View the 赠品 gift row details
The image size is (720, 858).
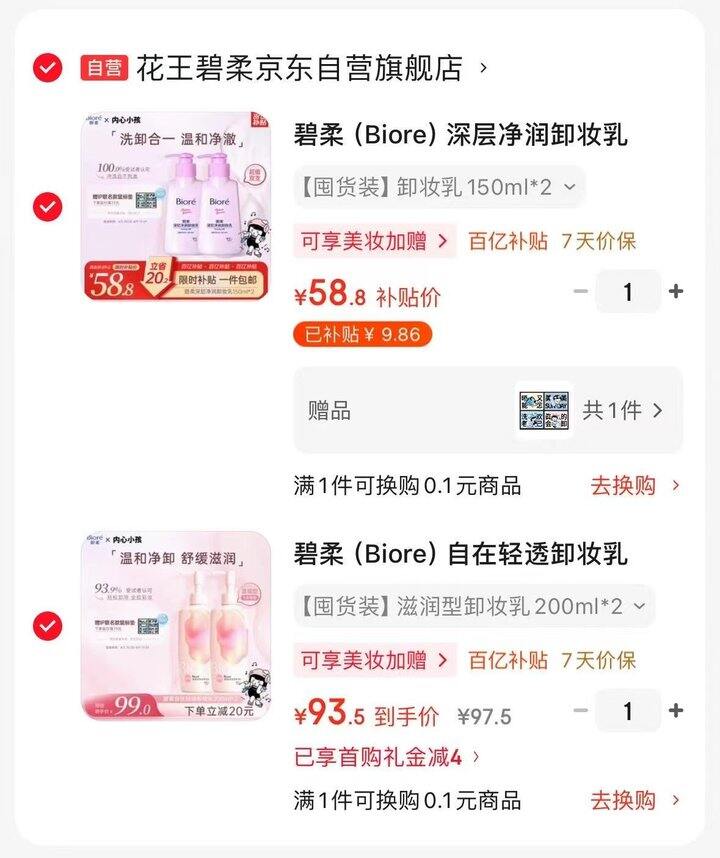487,410
